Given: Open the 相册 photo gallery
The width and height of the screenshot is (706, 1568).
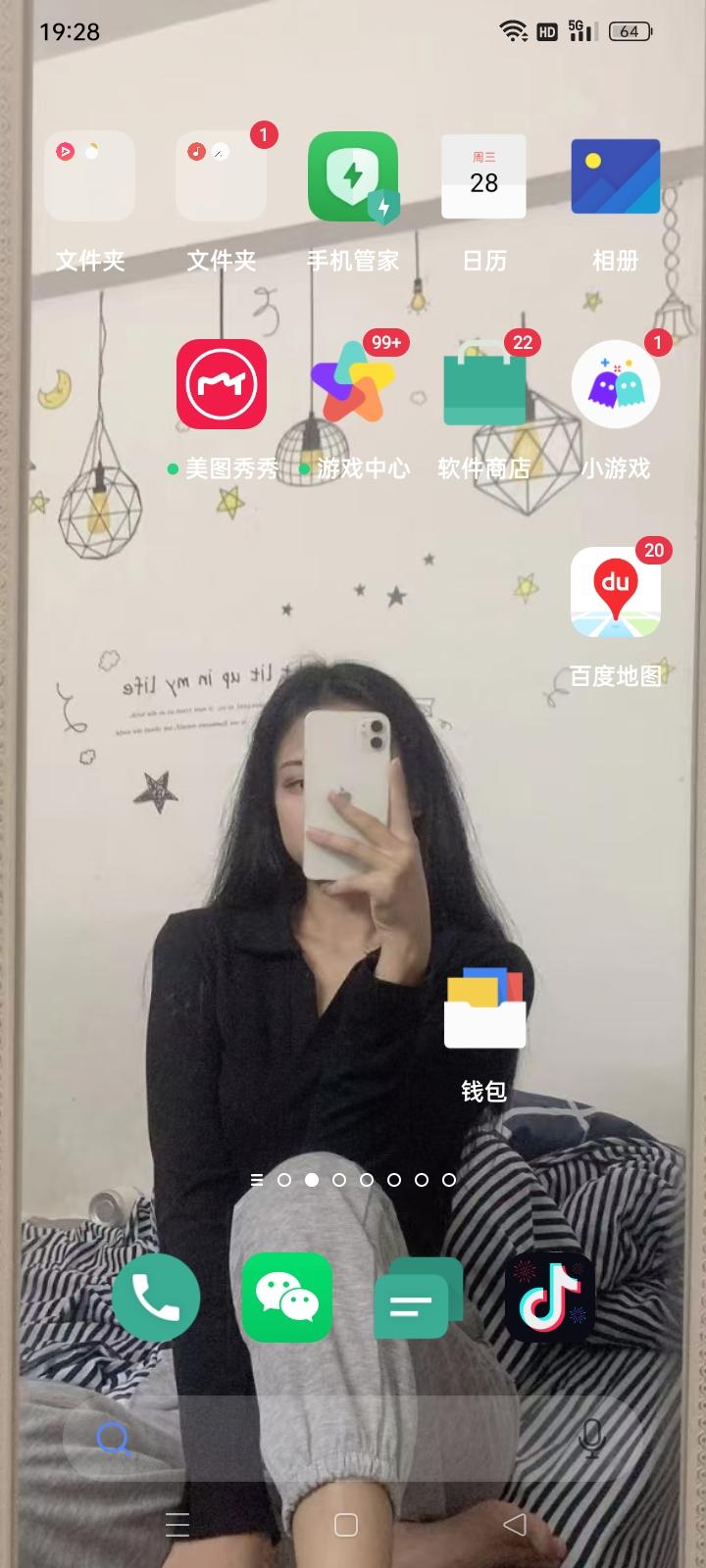Looking at the screenshot, I should point(615,176).
